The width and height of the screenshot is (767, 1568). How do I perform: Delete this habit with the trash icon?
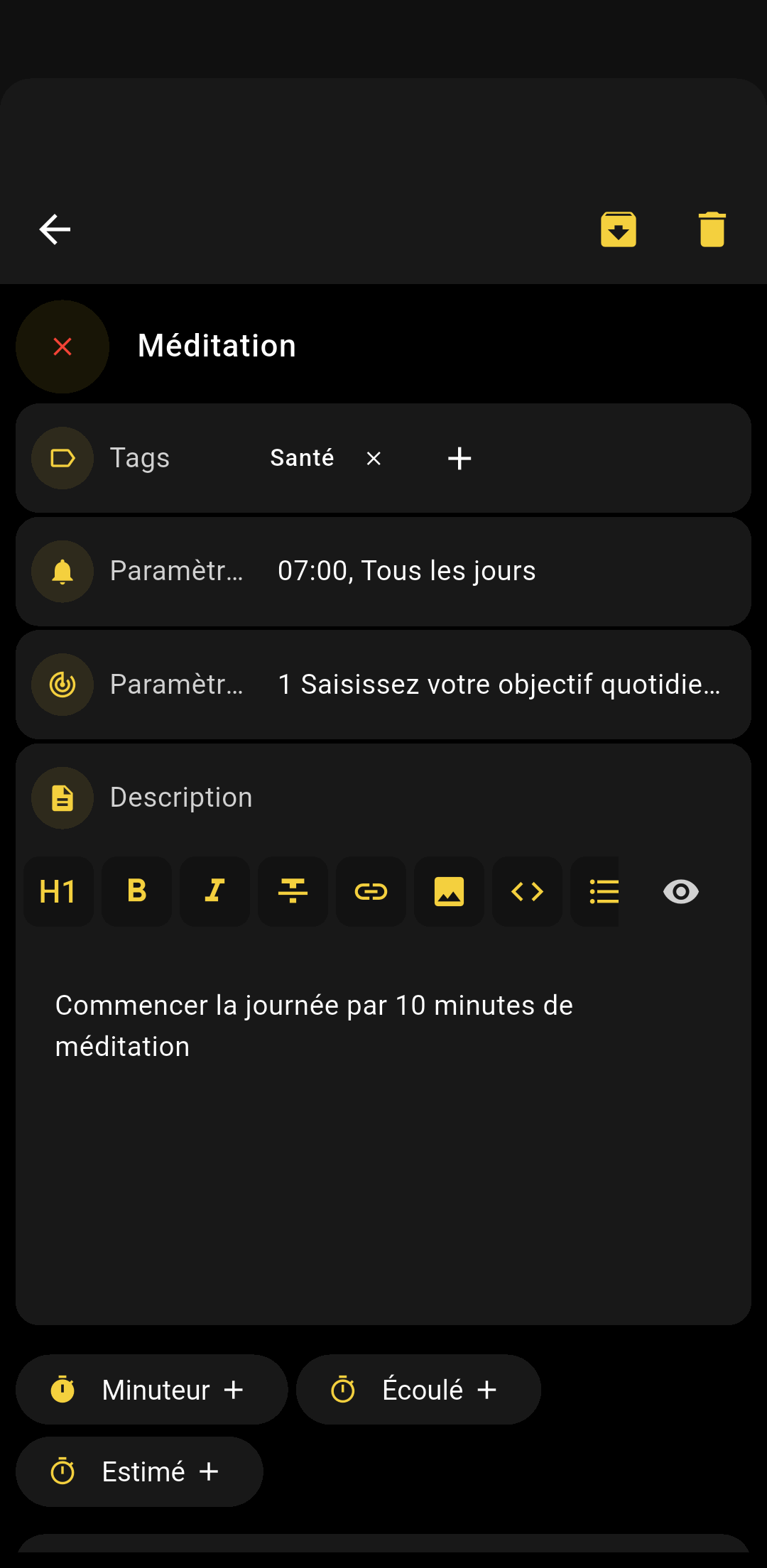(x=712, y=229)
